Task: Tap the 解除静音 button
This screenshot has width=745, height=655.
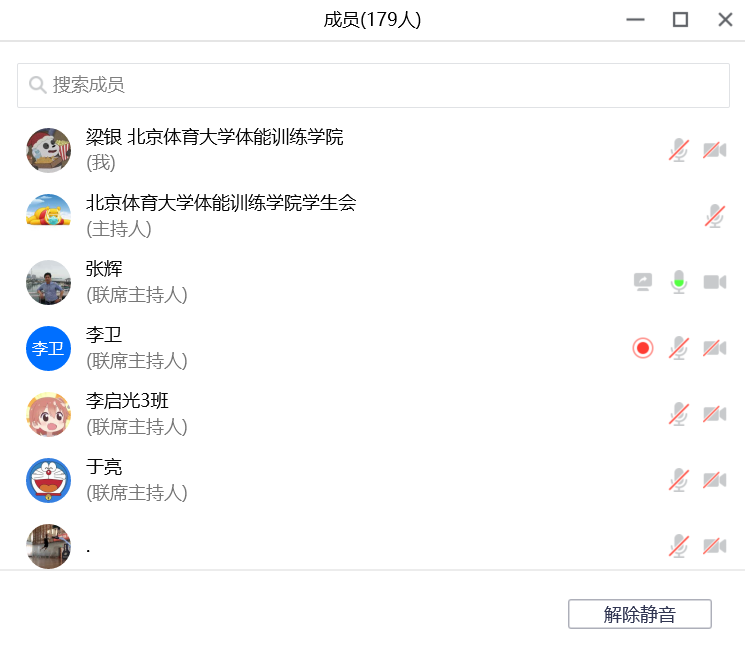Action: pyautogui.click(x=639, y=614)
